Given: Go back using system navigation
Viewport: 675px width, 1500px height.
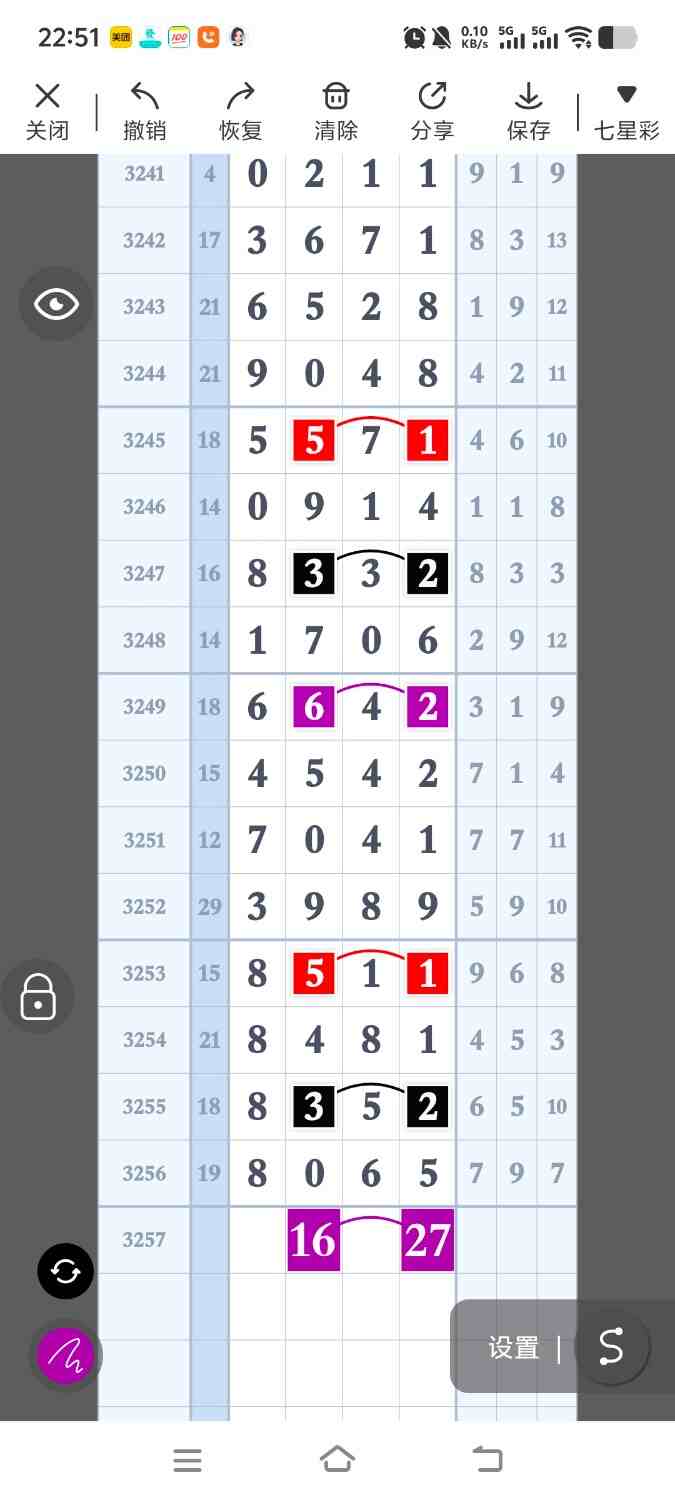Looking at the screenshot, I should pos(488,1460).
